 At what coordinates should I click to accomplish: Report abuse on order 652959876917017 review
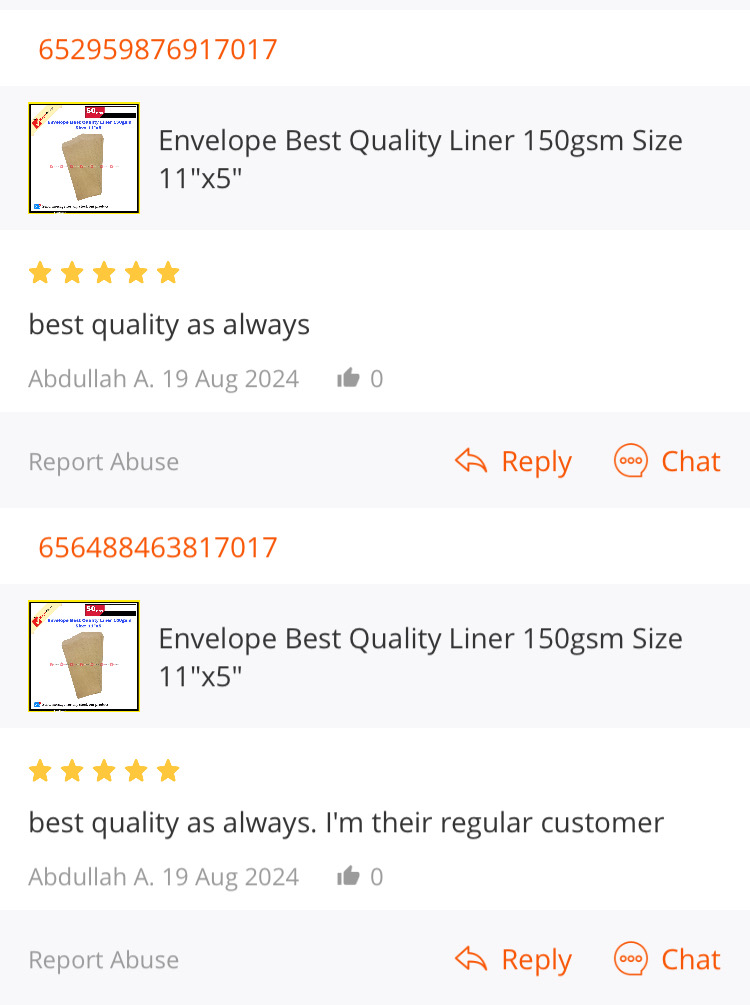[103, 462]
